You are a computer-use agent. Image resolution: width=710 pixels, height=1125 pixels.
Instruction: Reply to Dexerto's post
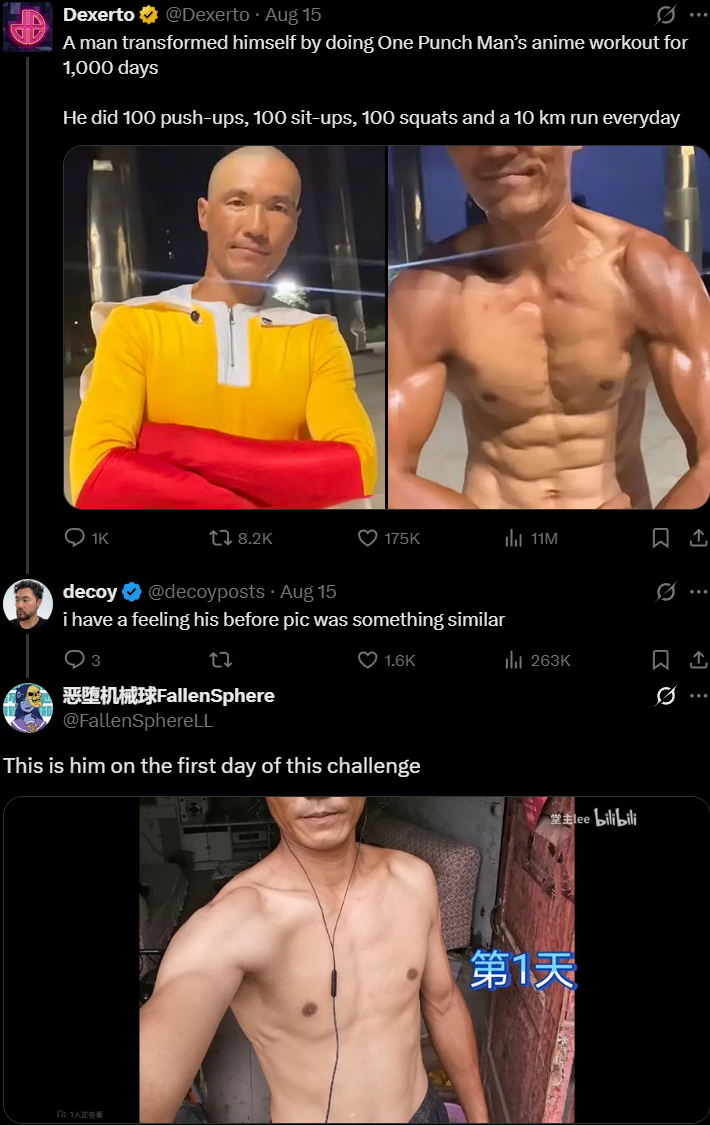(75, 538)
